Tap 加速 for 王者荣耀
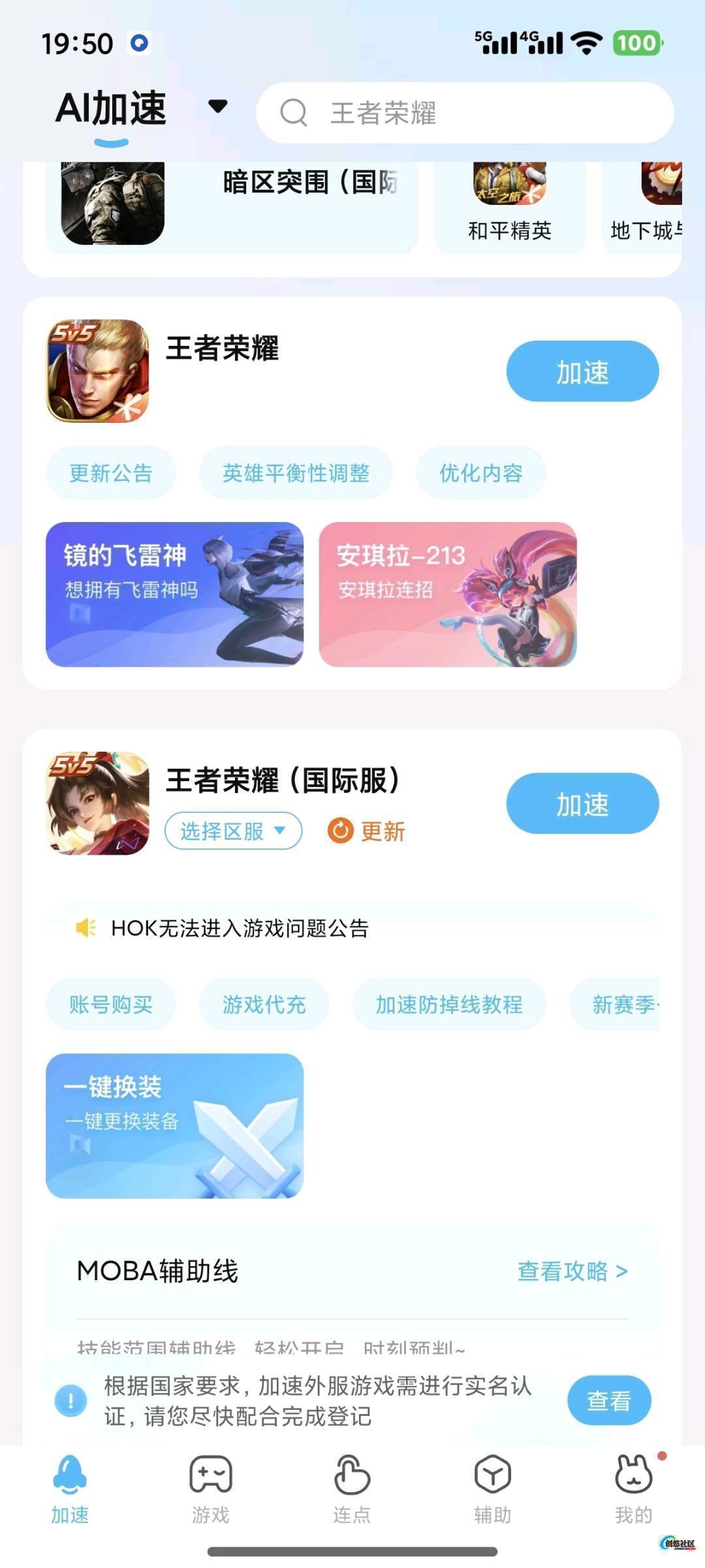This screenshot has height=1568, width=705. [x=582, y=371]
